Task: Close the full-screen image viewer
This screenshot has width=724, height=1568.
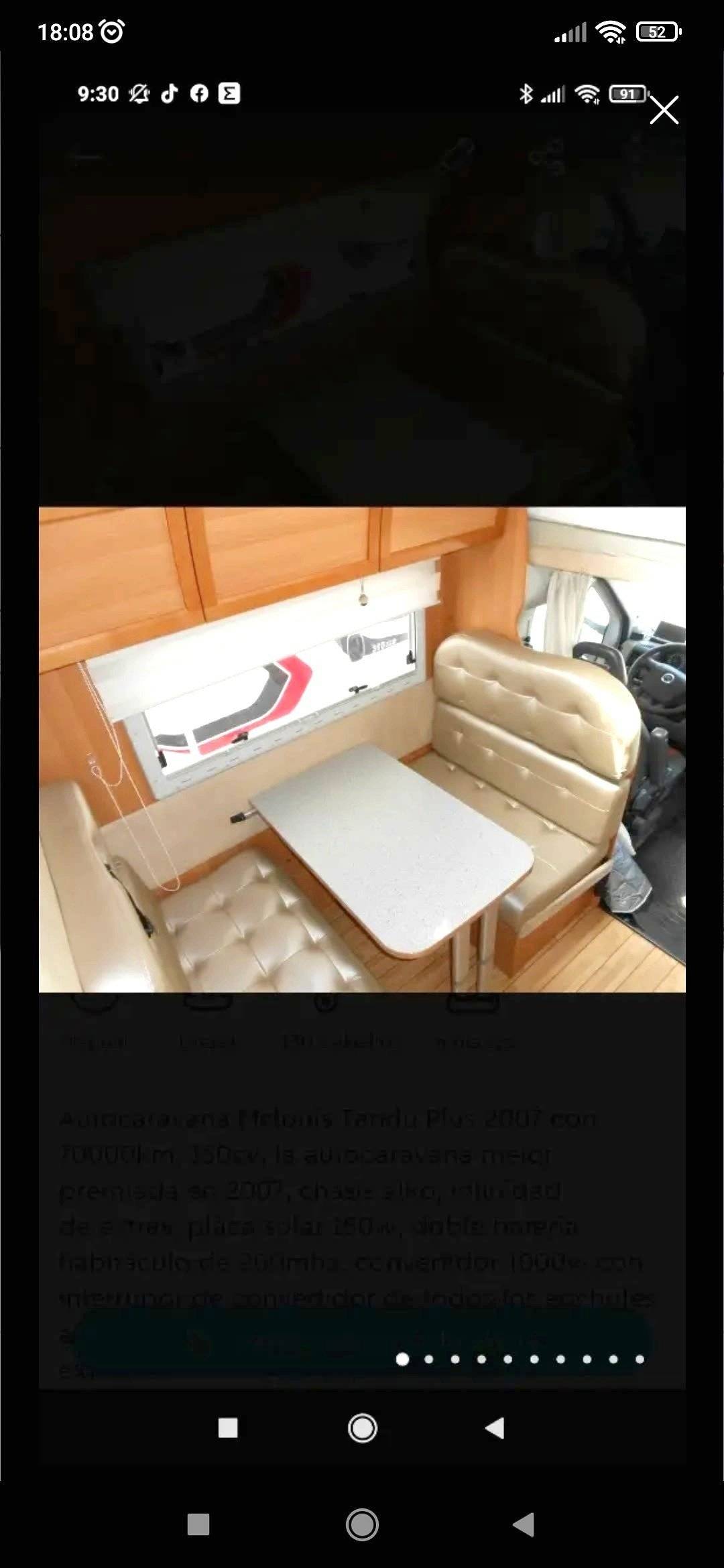Action: click(x=664, y=111)
